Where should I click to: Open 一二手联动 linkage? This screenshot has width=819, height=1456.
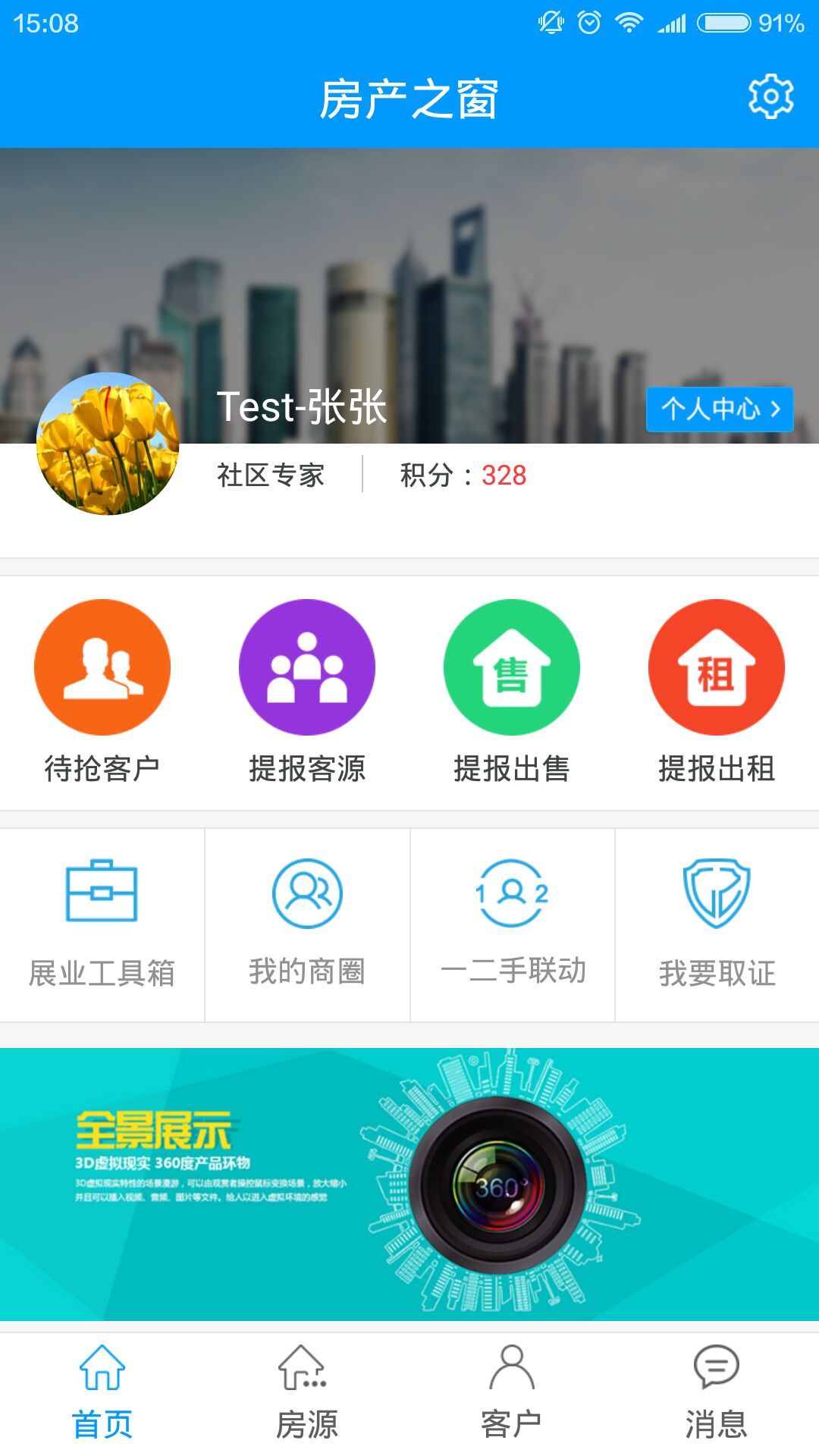coord(513,924)
